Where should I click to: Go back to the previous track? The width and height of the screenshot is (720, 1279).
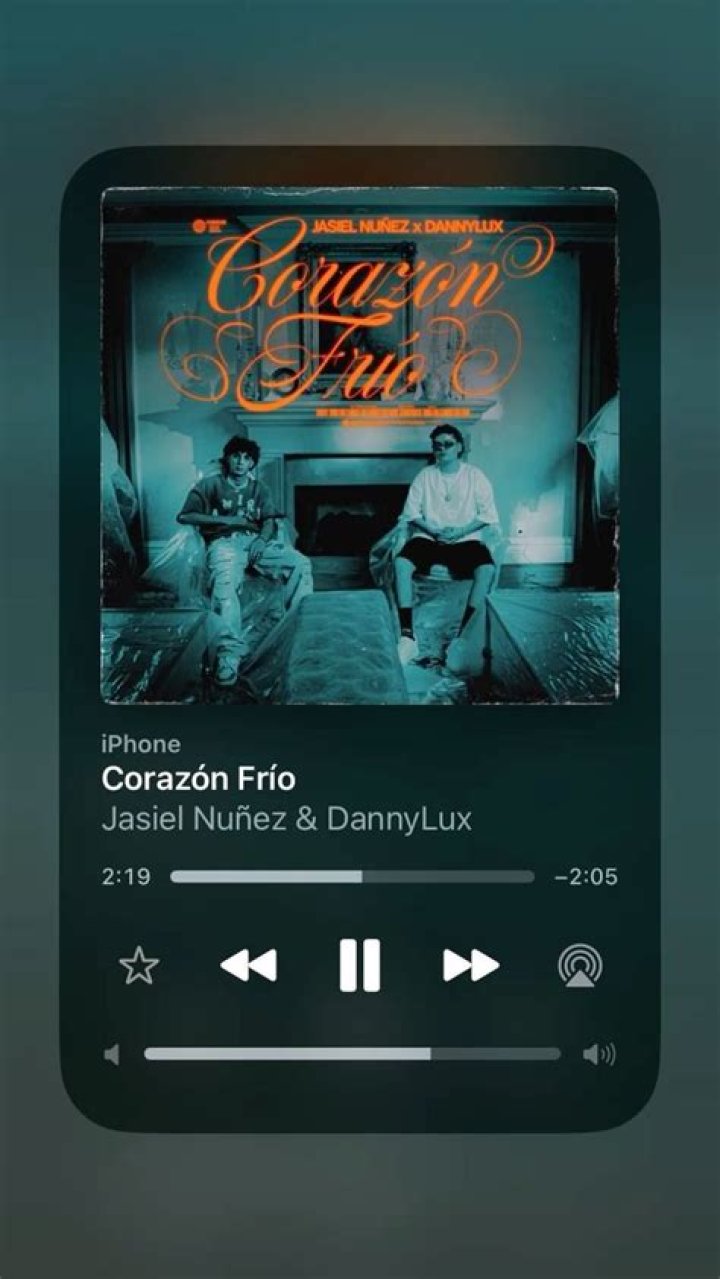tap(248, 965)
